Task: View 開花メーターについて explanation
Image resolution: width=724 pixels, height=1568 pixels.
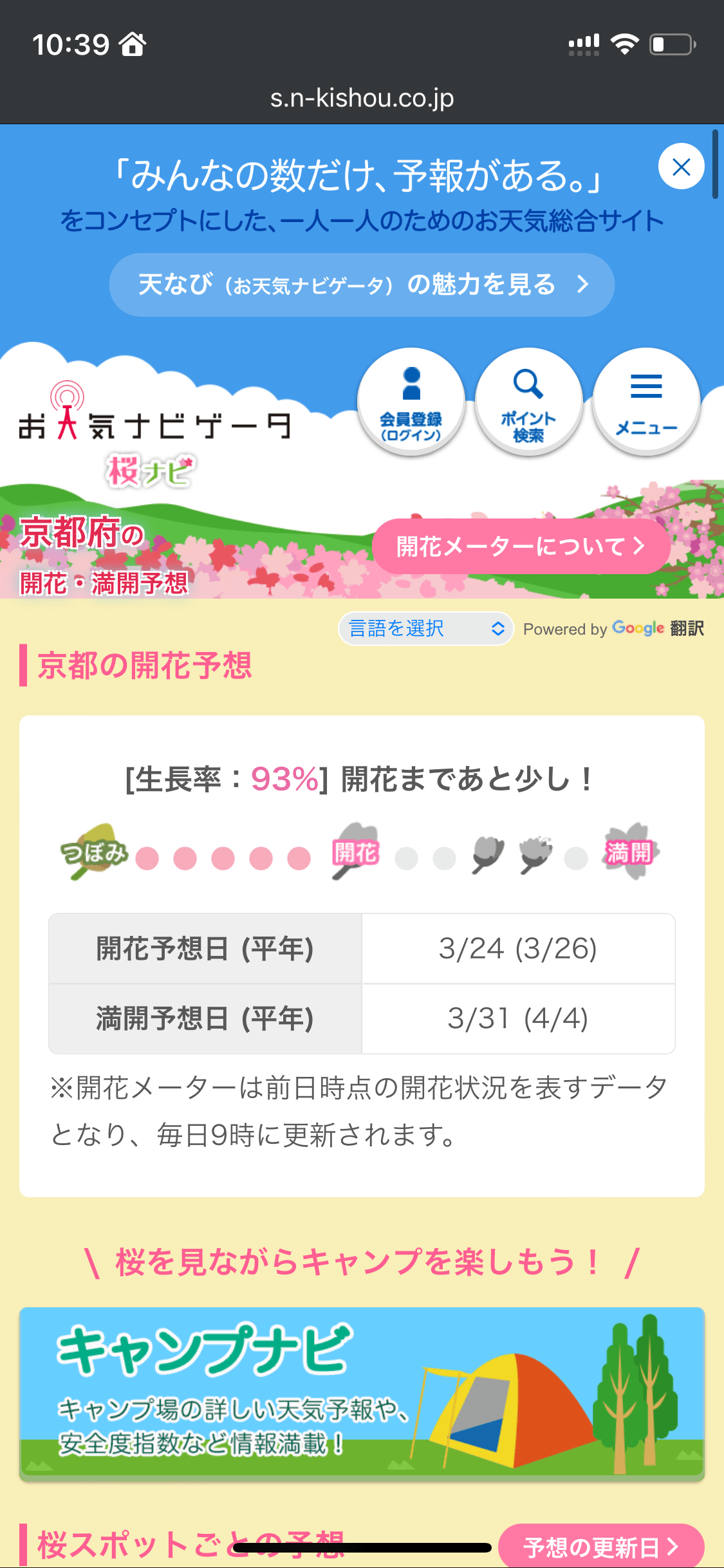Action: [x=521, y=546]
